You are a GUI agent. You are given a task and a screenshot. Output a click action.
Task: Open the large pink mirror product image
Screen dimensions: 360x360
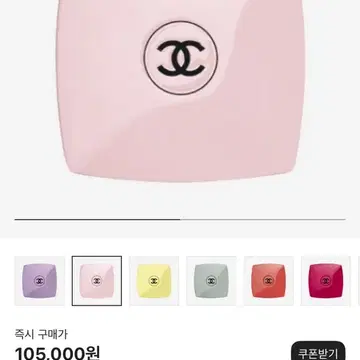[x=180, y=91]
